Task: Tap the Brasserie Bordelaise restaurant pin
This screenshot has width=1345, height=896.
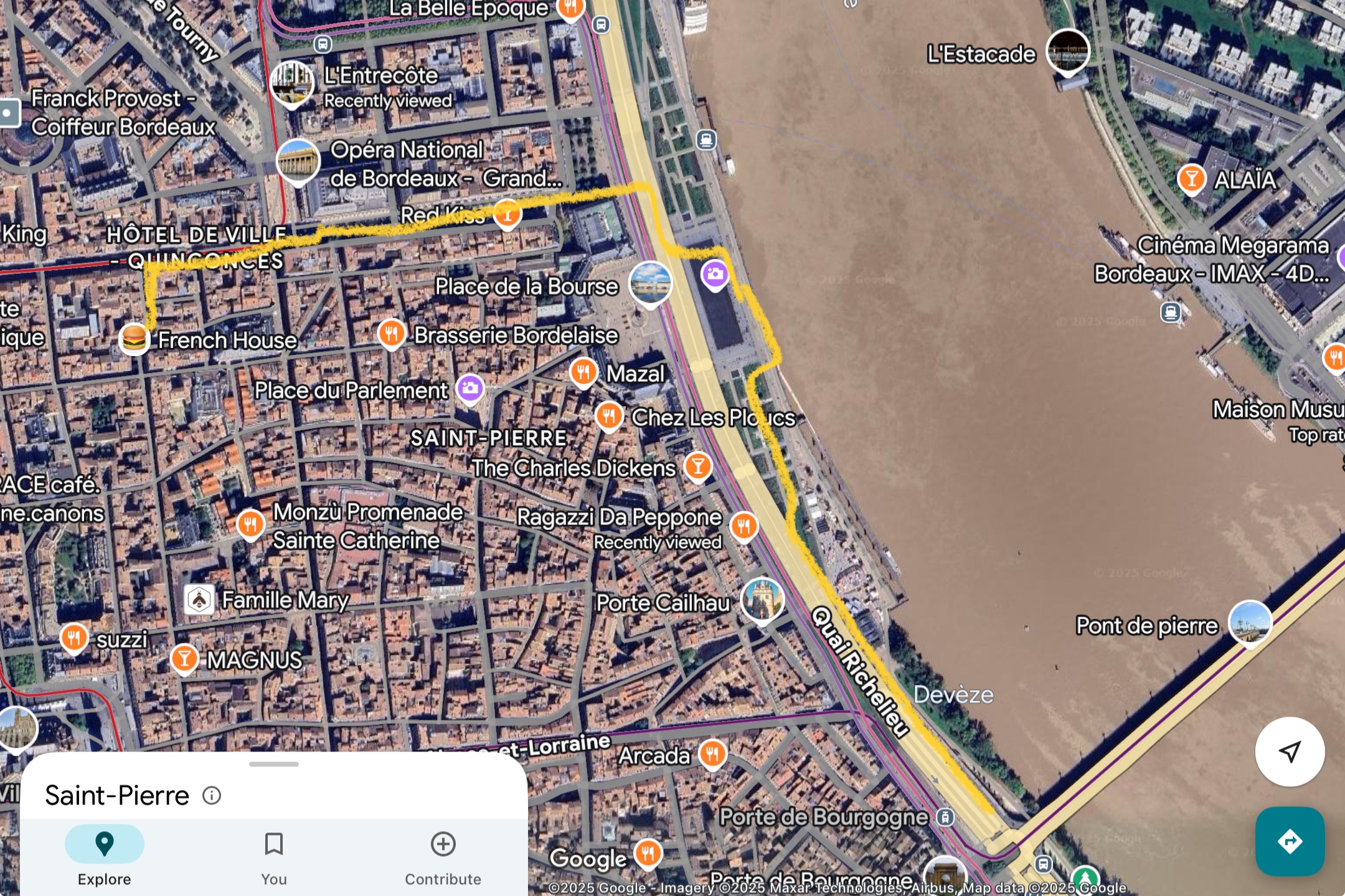Action: tap(392, 334)
